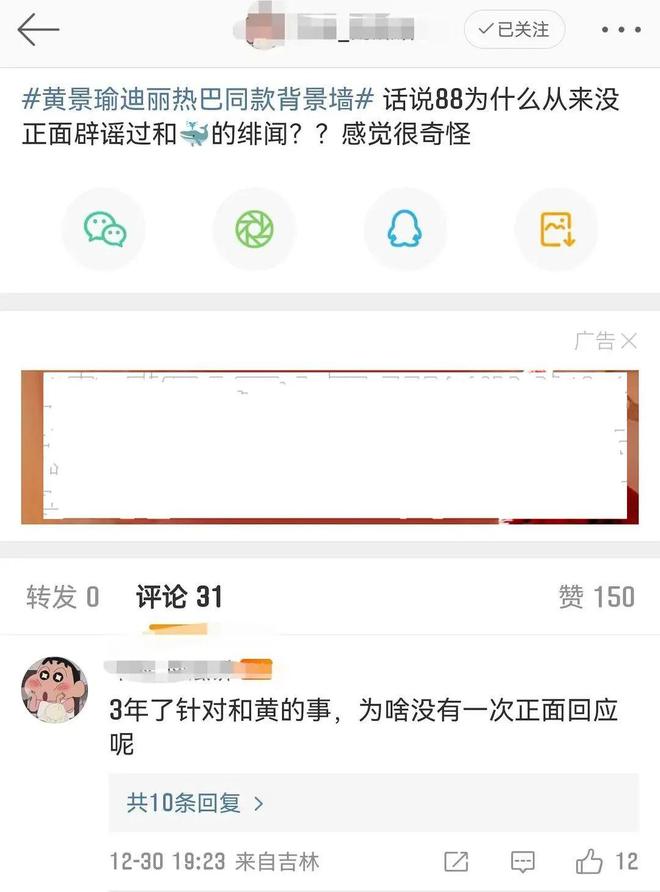Open the three-dot overflow menu
The image size is (660, 892).
pyautogui.click(x=621, y=31)
